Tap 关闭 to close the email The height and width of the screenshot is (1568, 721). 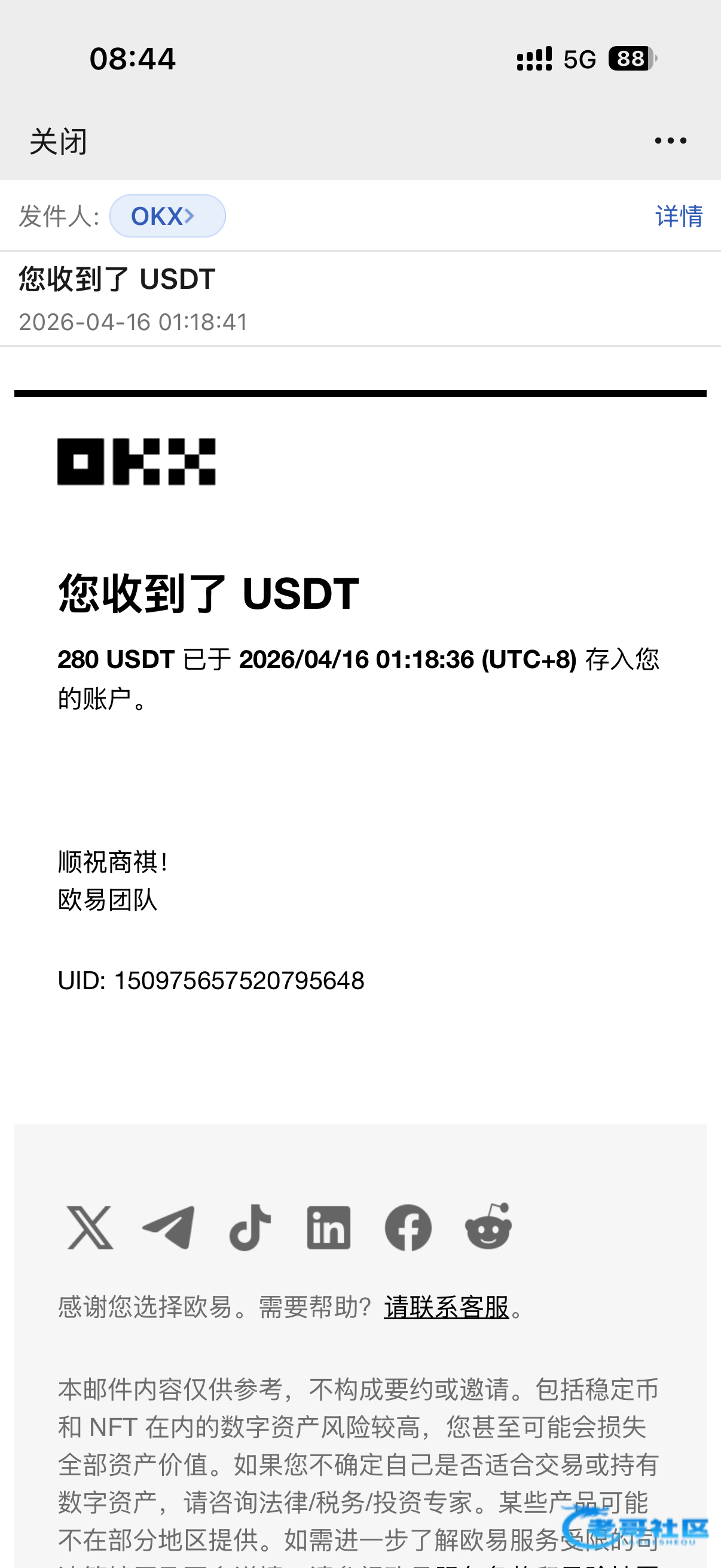tap(59, 141)
